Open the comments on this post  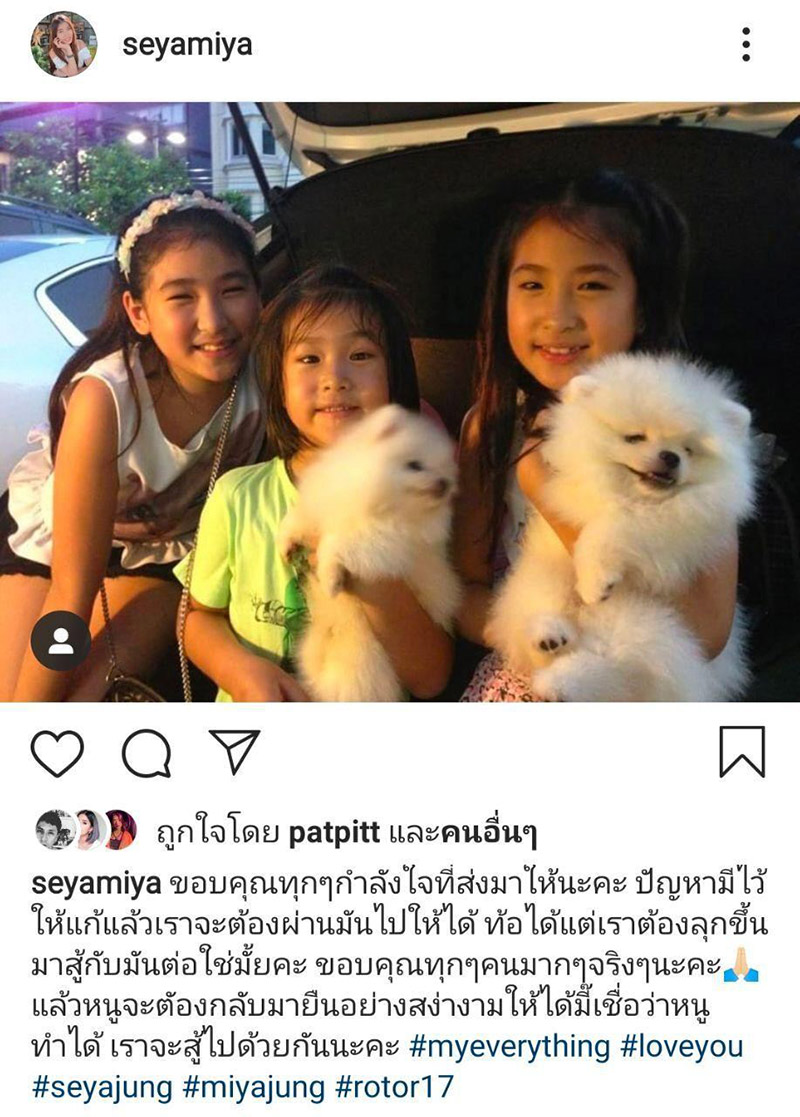pyautogui.click(x=146, y=753)
